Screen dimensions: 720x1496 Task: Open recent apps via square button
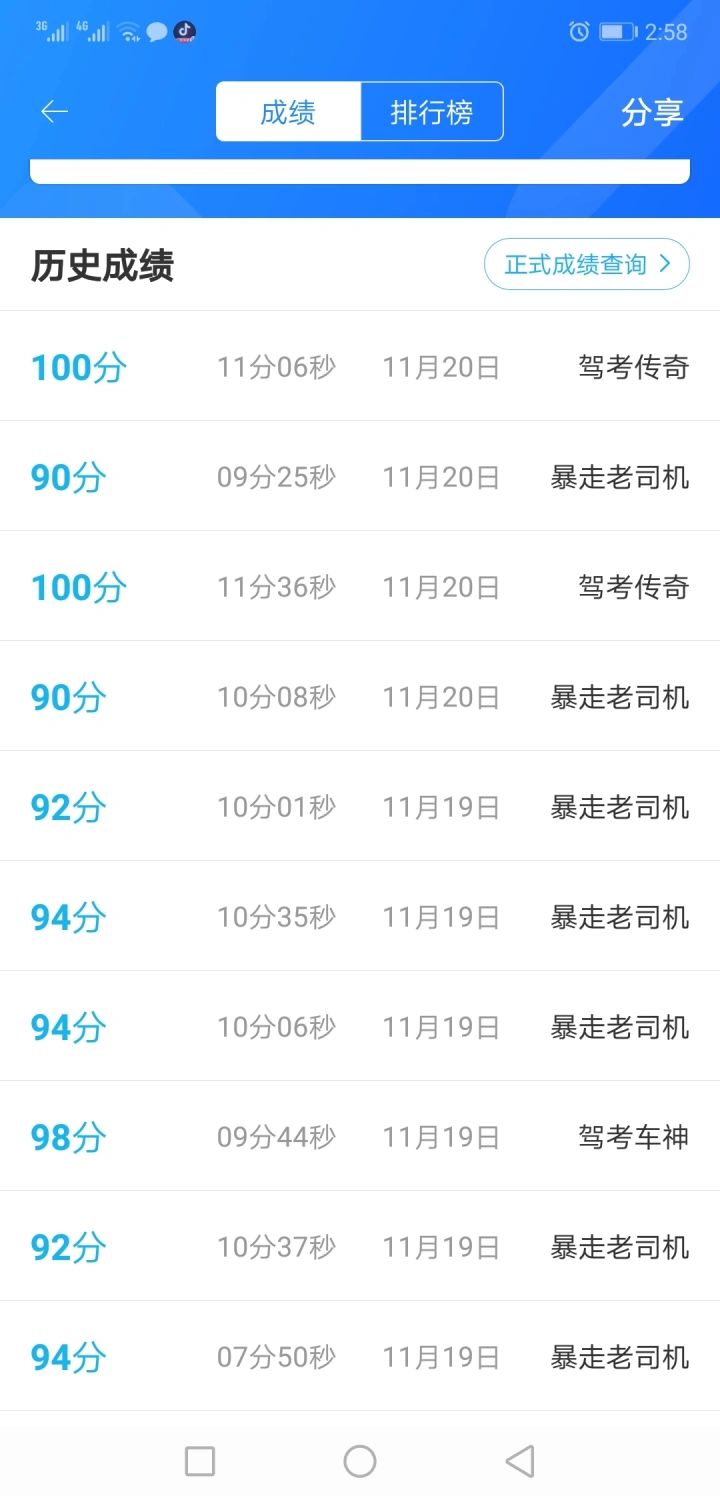[x=200, y=1461]
